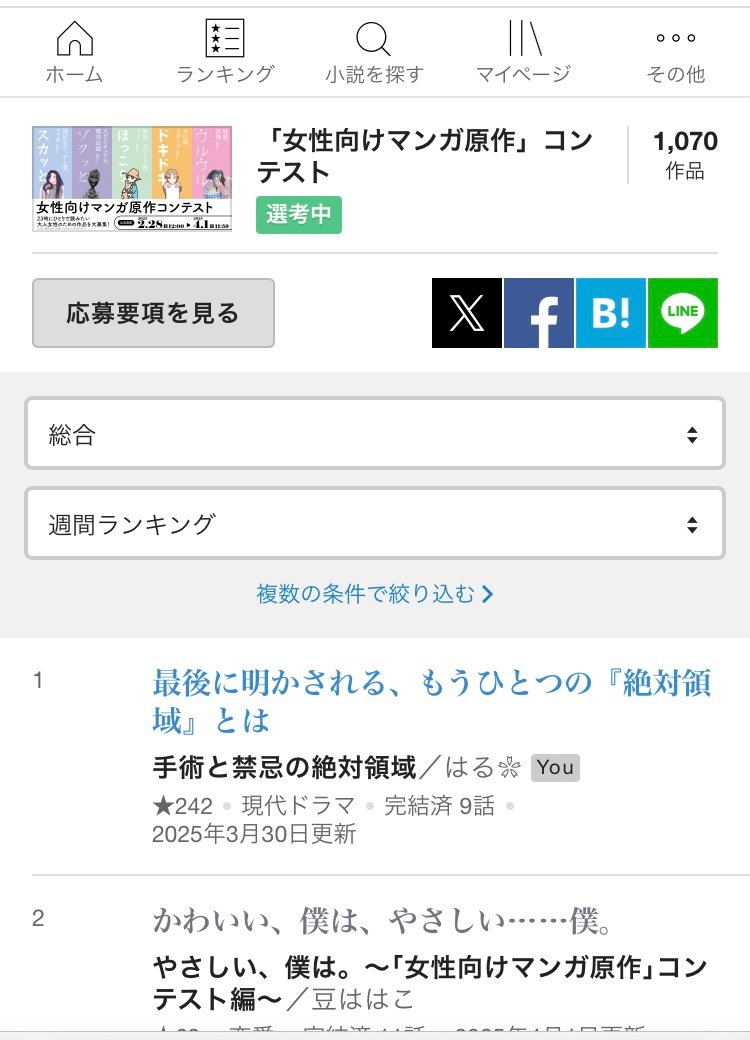
Task: Go to the ホーム tab
Action: pos(75,52)
